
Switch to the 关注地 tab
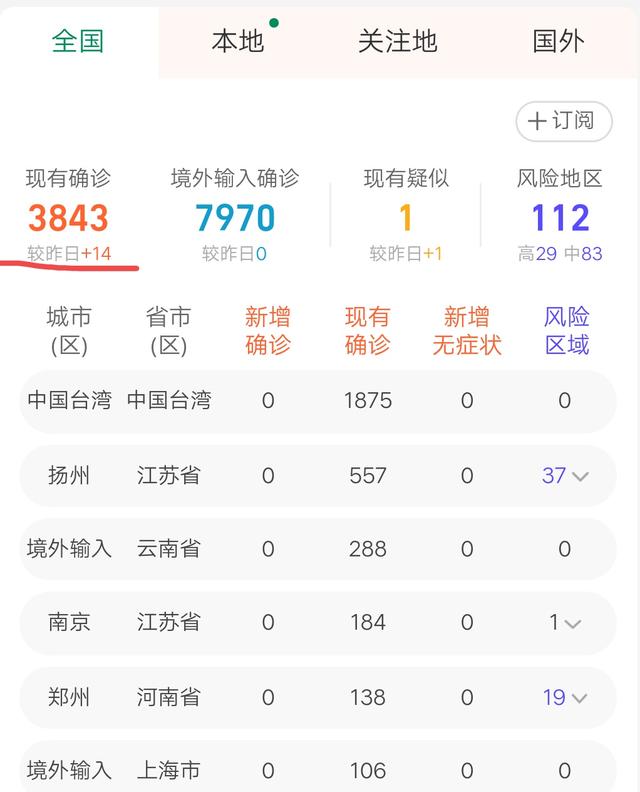(x=397, y=41)
